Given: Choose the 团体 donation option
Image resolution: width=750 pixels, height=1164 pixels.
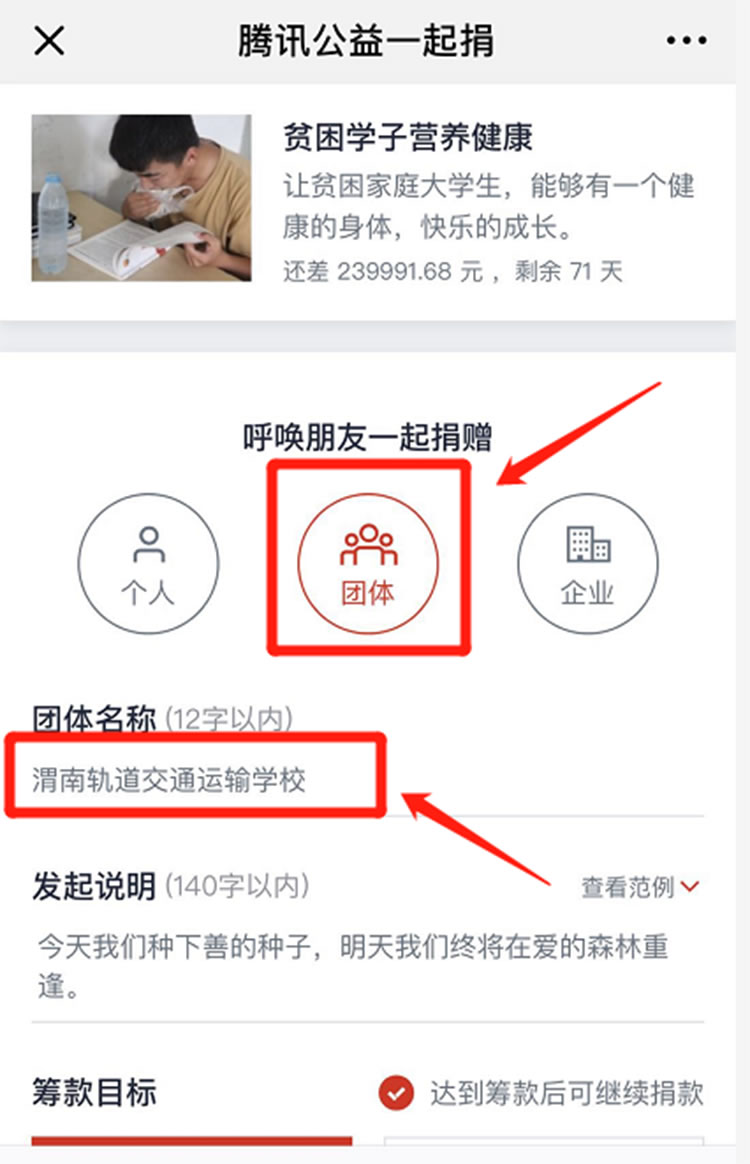Looking at the screenshot, I should click(368, 563).
